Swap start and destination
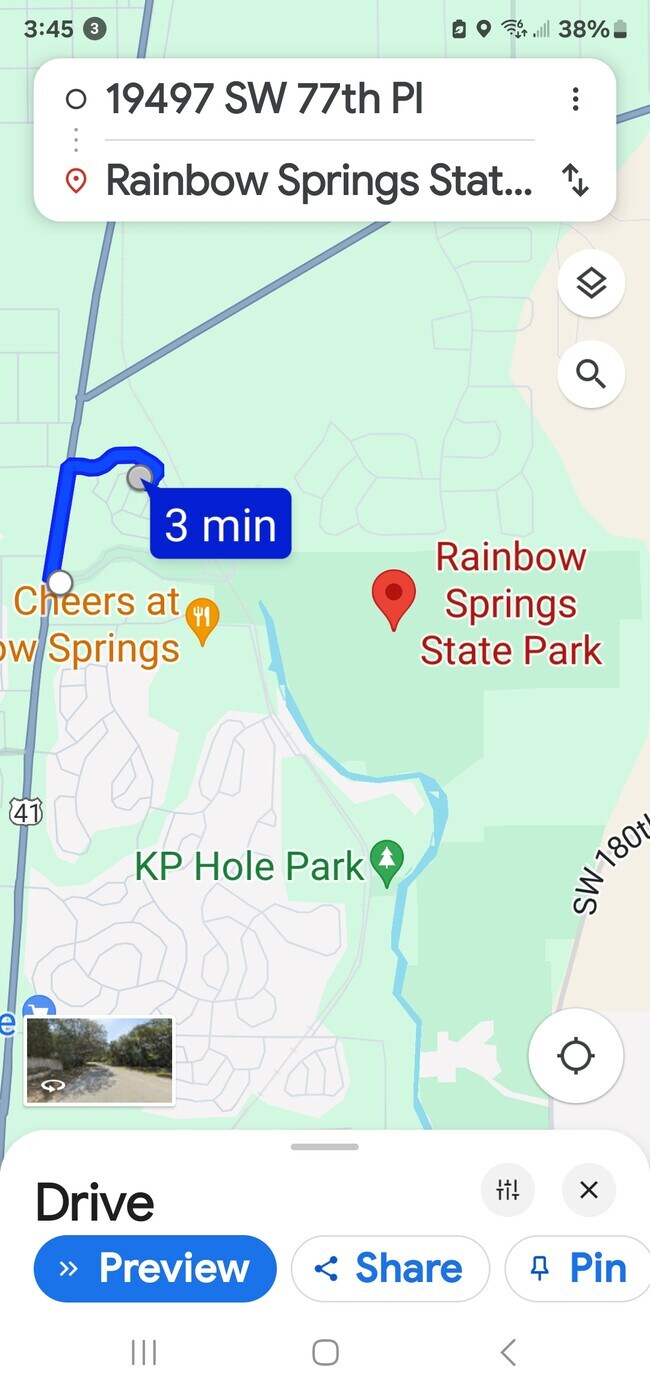Viewport: 650px width, 1394px height. tap(575, 181)
